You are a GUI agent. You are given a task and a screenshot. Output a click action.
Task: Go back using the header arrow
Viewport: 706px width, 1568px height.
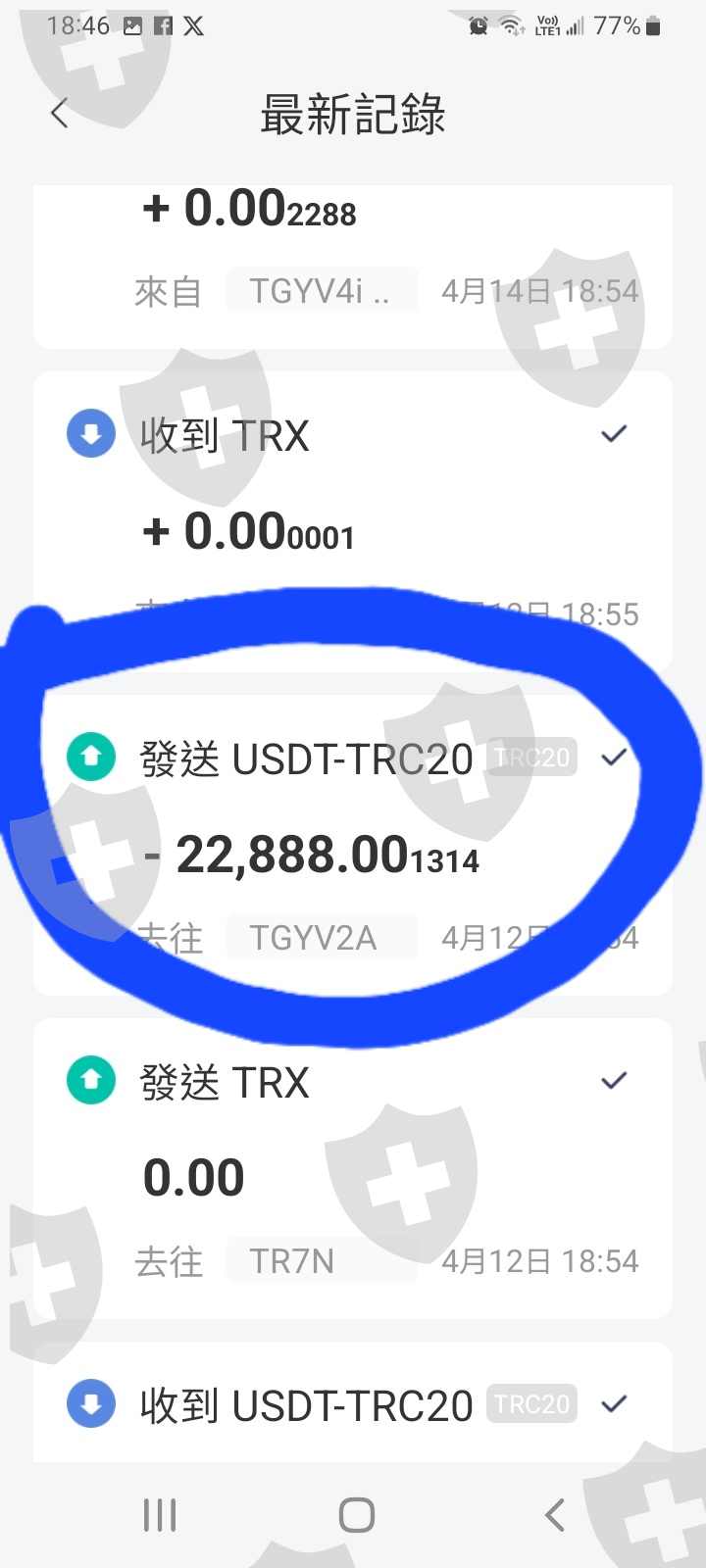pyautogui.click(x=59, y=114)
